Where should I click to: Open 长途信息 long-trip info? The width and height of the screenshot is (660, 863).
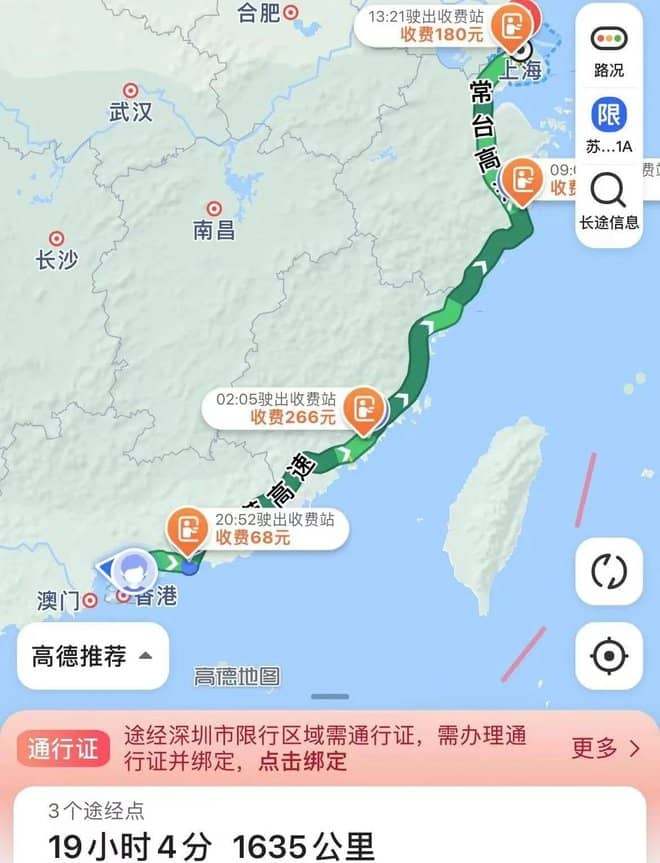pyautogui.click(x=609, y=200)
